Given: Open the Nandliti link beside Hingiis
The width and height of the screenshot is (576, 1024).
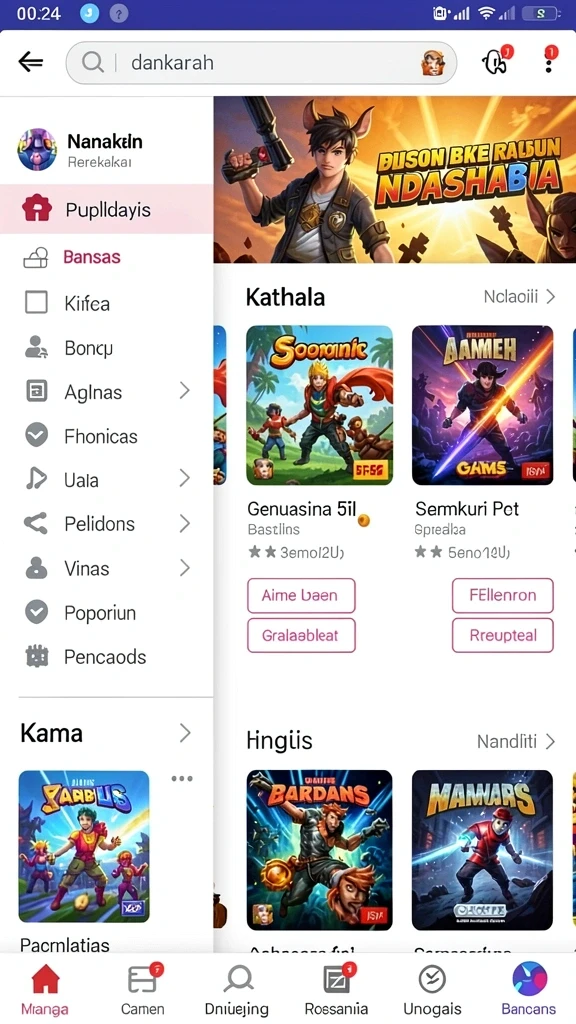Looking at the screenshot, I should click(516, 741).
